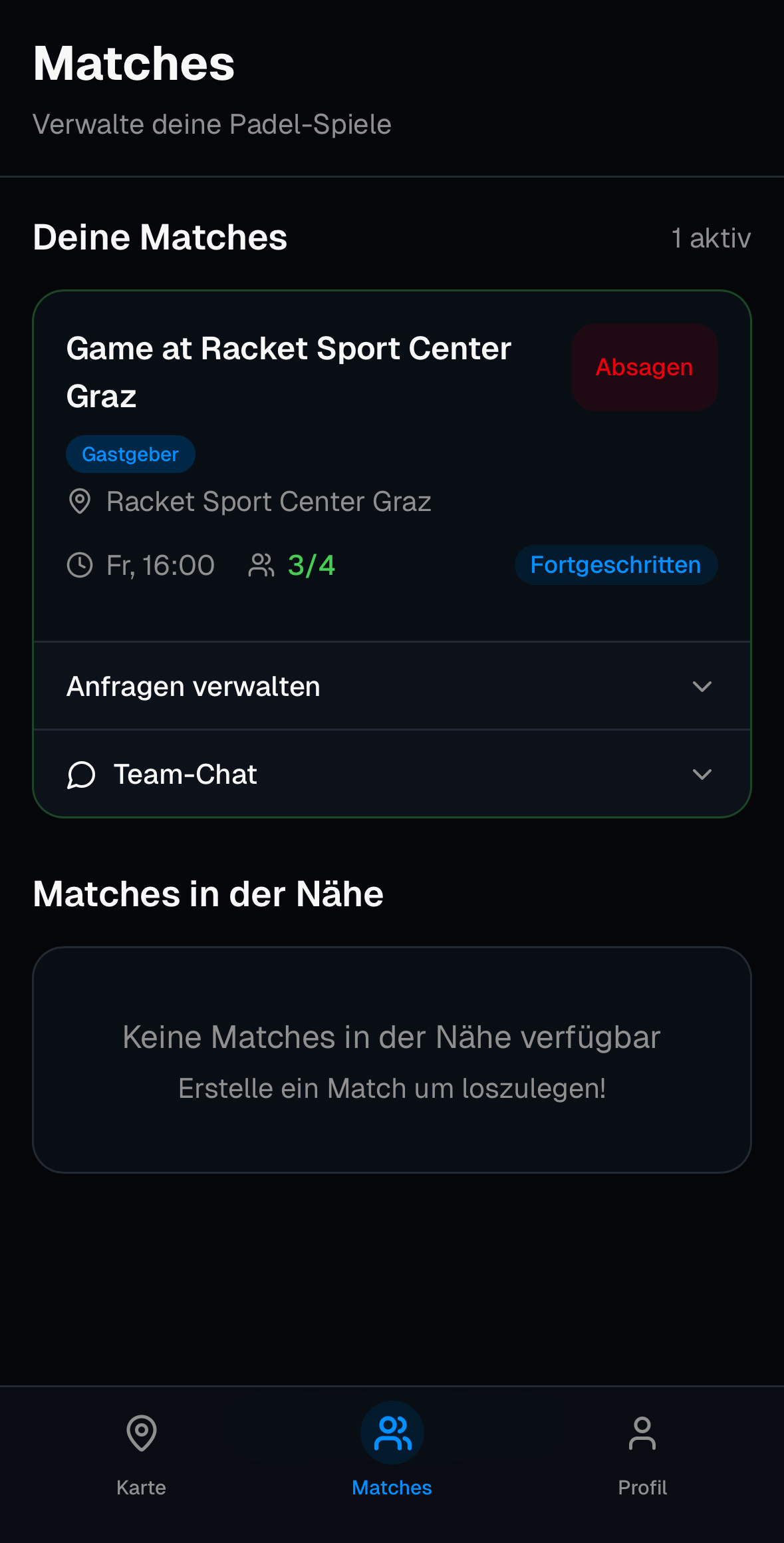Click the Keine Matches in der Nähe card
Screen dimensions: 784x1543
(x=392, y=1059)
